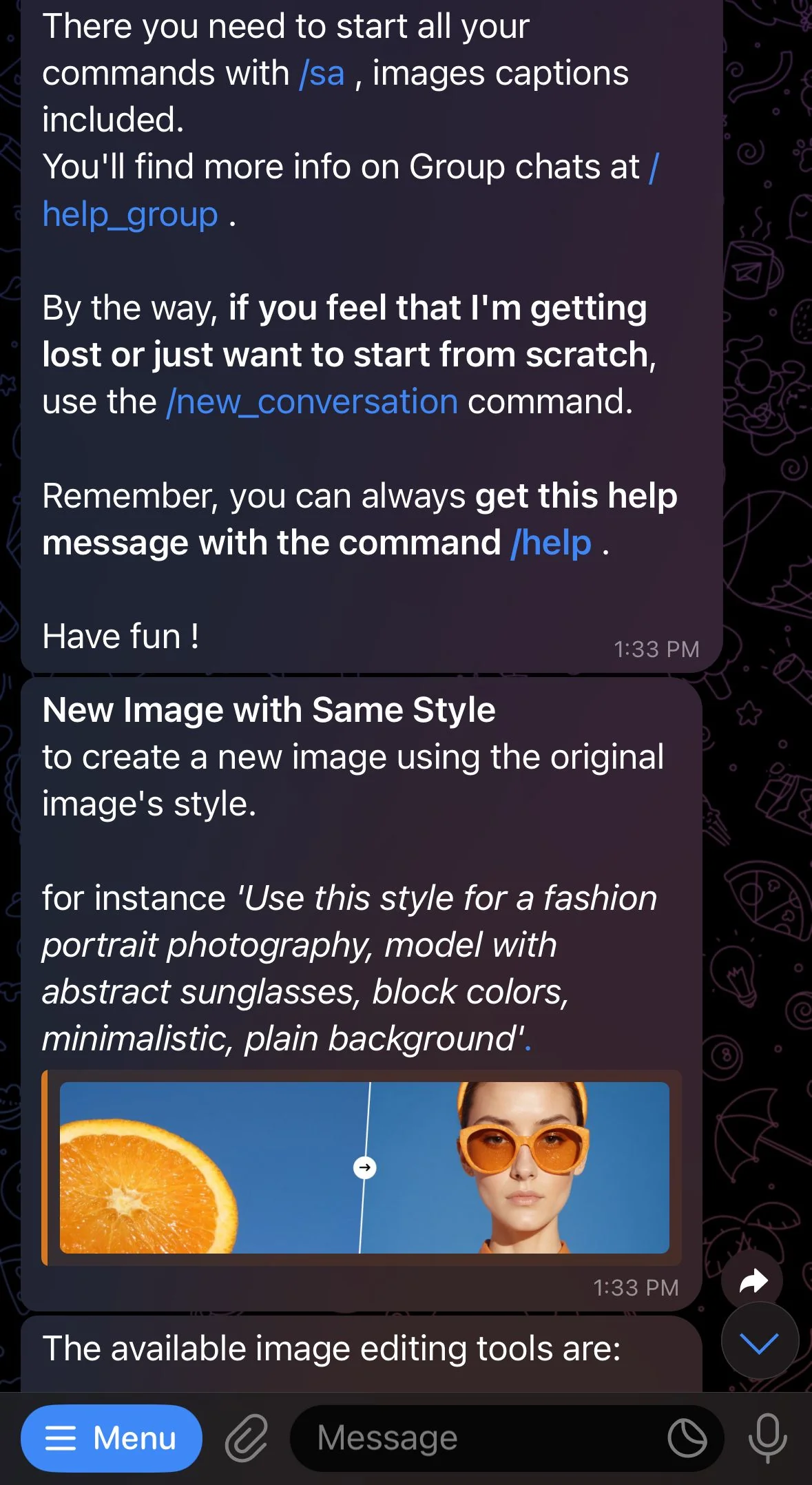Screen dimensions: 812x1485
Task: Open the bot Menu button
Action: pyautogui.click(x=112, y=1438)
